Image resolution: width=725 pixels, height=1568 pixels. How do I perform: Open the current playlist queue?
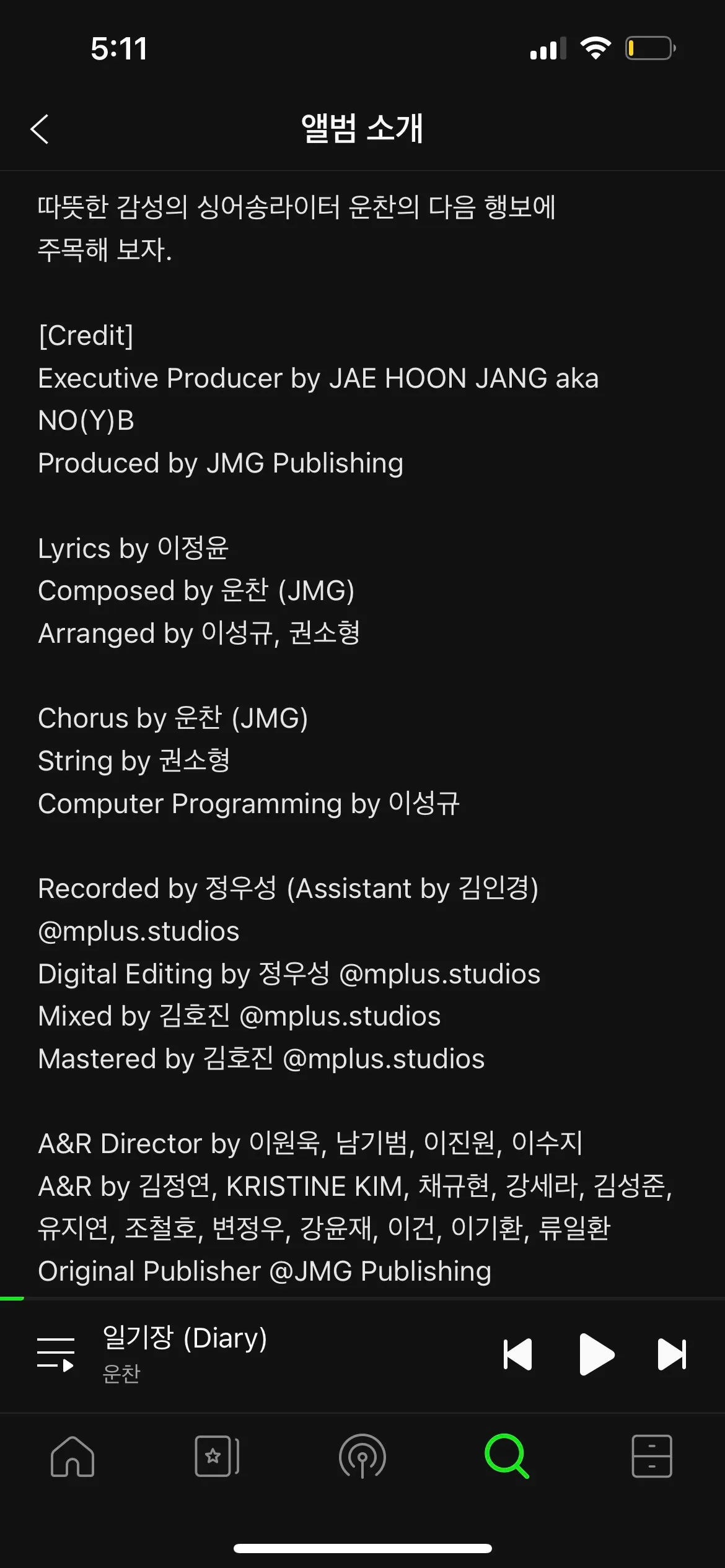(56, 1354)
